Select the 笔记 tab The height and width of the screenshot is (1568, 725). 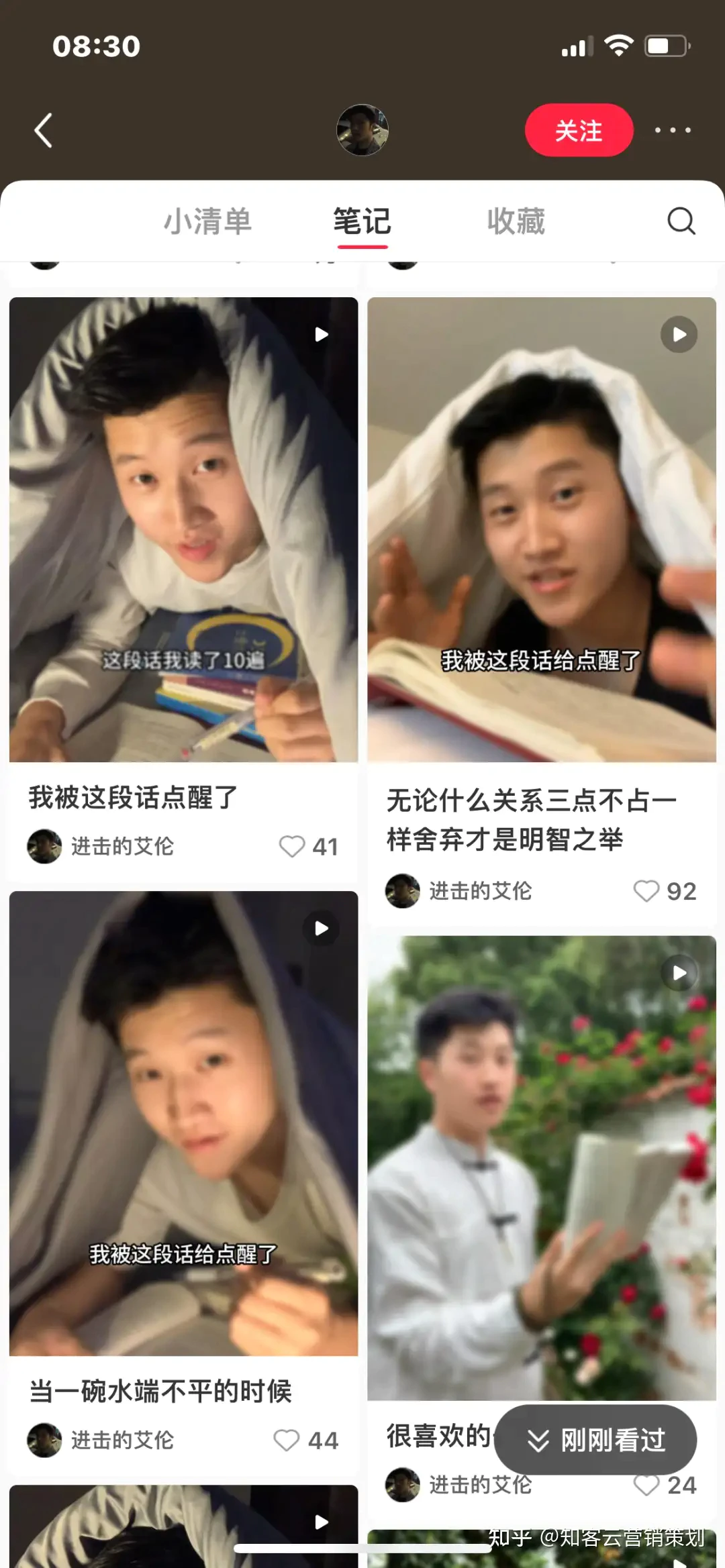[362, 221]
